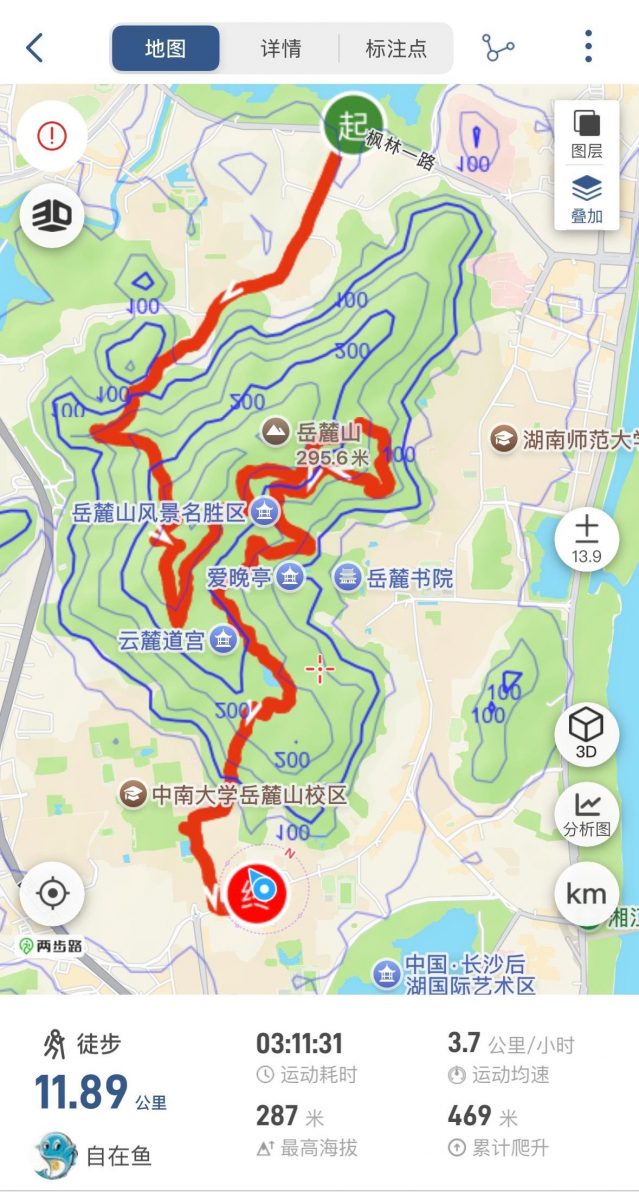Select the 地图 tab

[x=166, y=48]
